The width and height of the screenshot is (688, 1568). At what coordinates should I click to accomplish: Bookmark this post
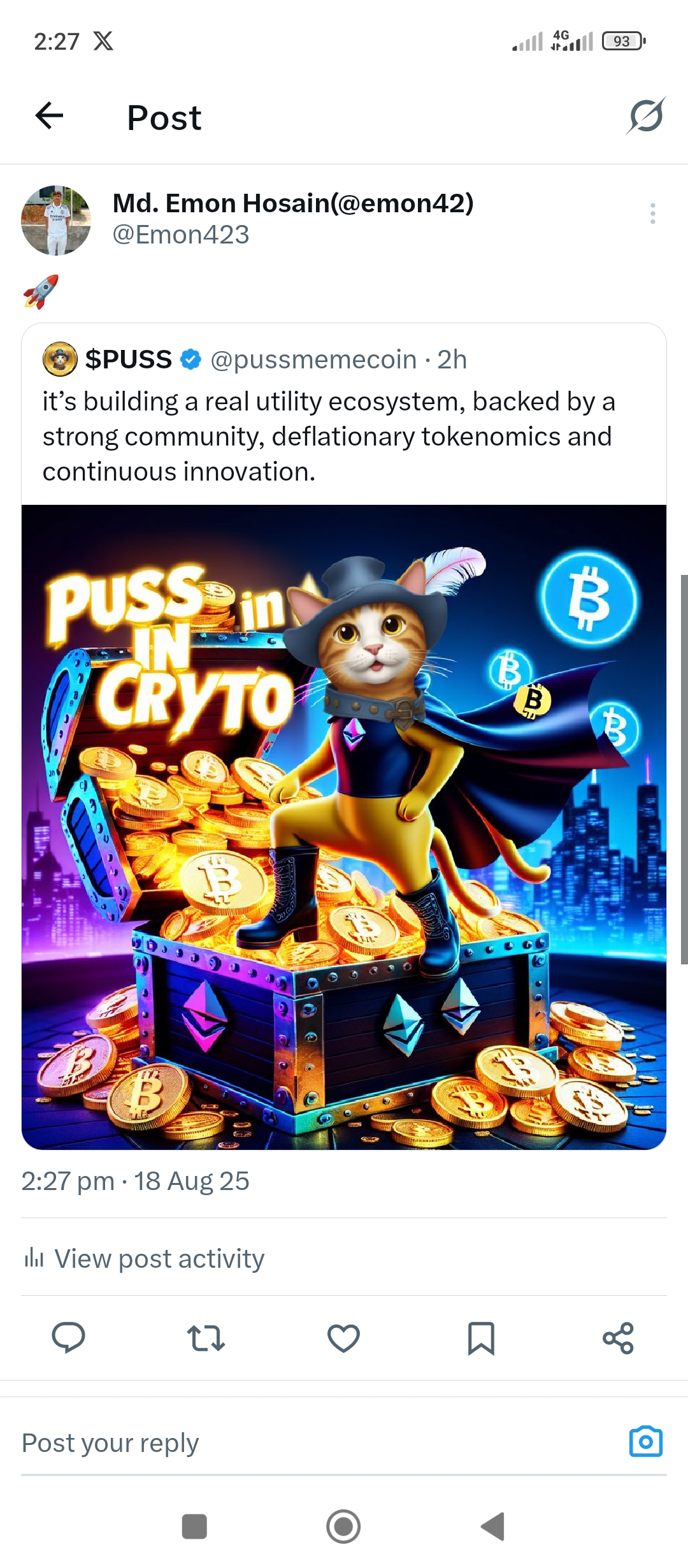coord(481,1338)
